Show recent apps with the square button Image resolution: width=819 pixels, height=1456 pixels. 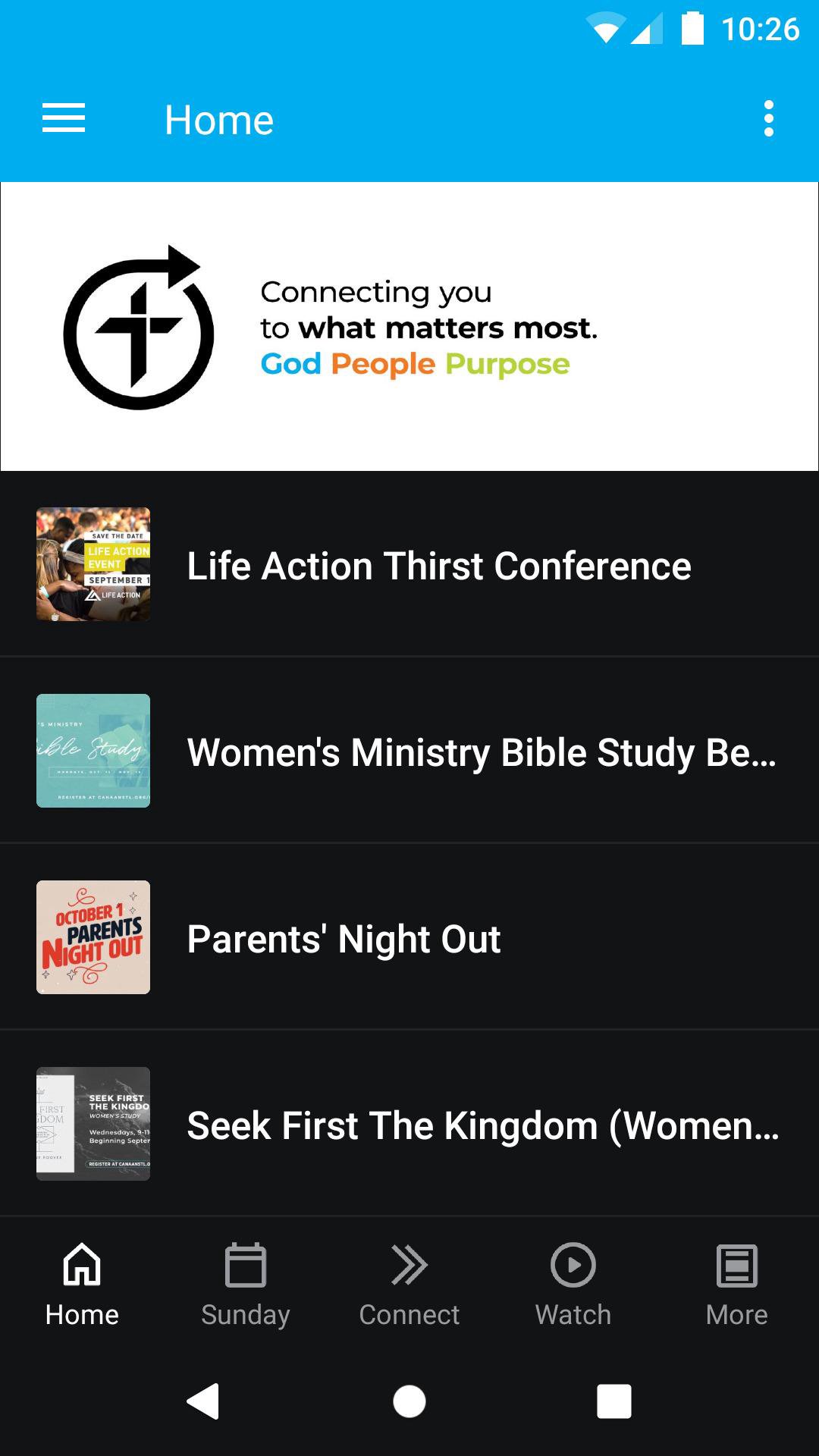click(x=614, y=1401)
